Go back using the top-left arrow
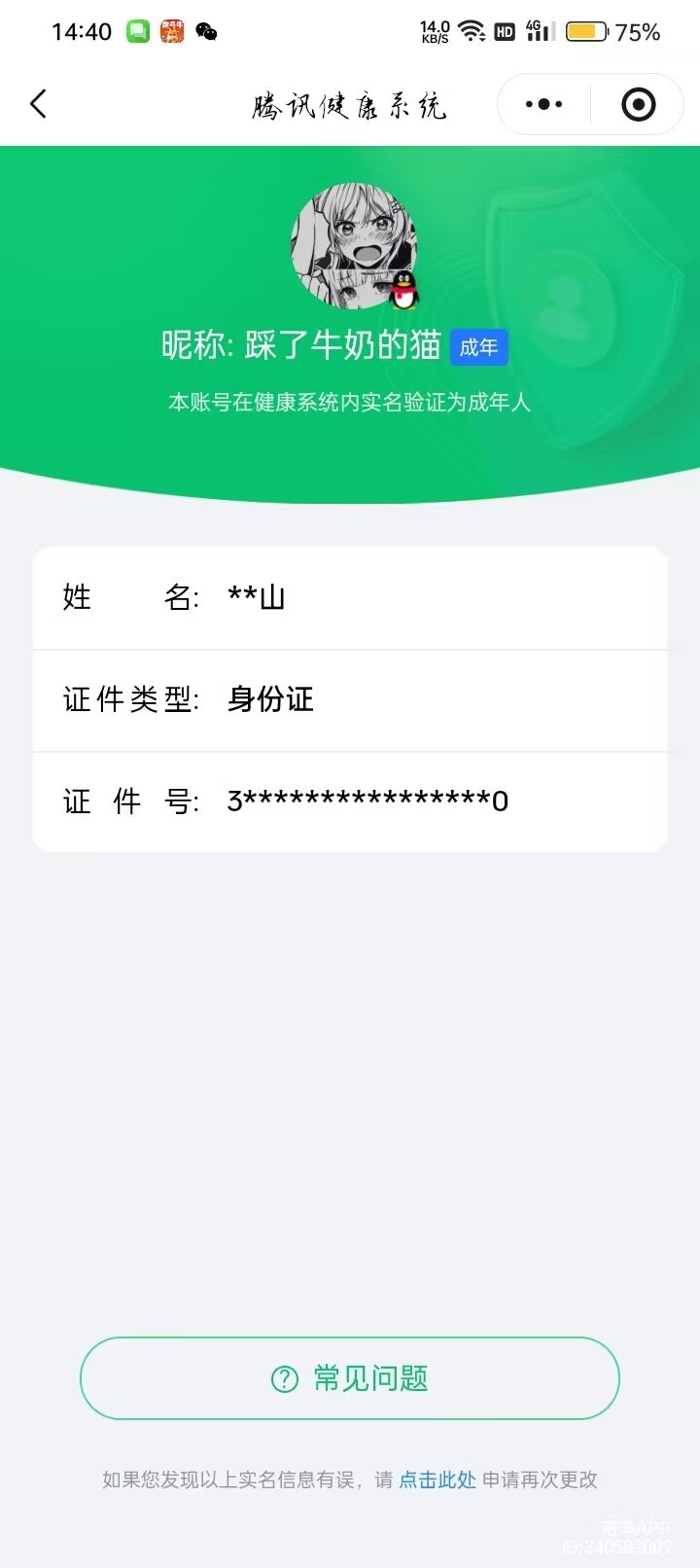Screen dimensions: 700x1568 coord(39,104)
